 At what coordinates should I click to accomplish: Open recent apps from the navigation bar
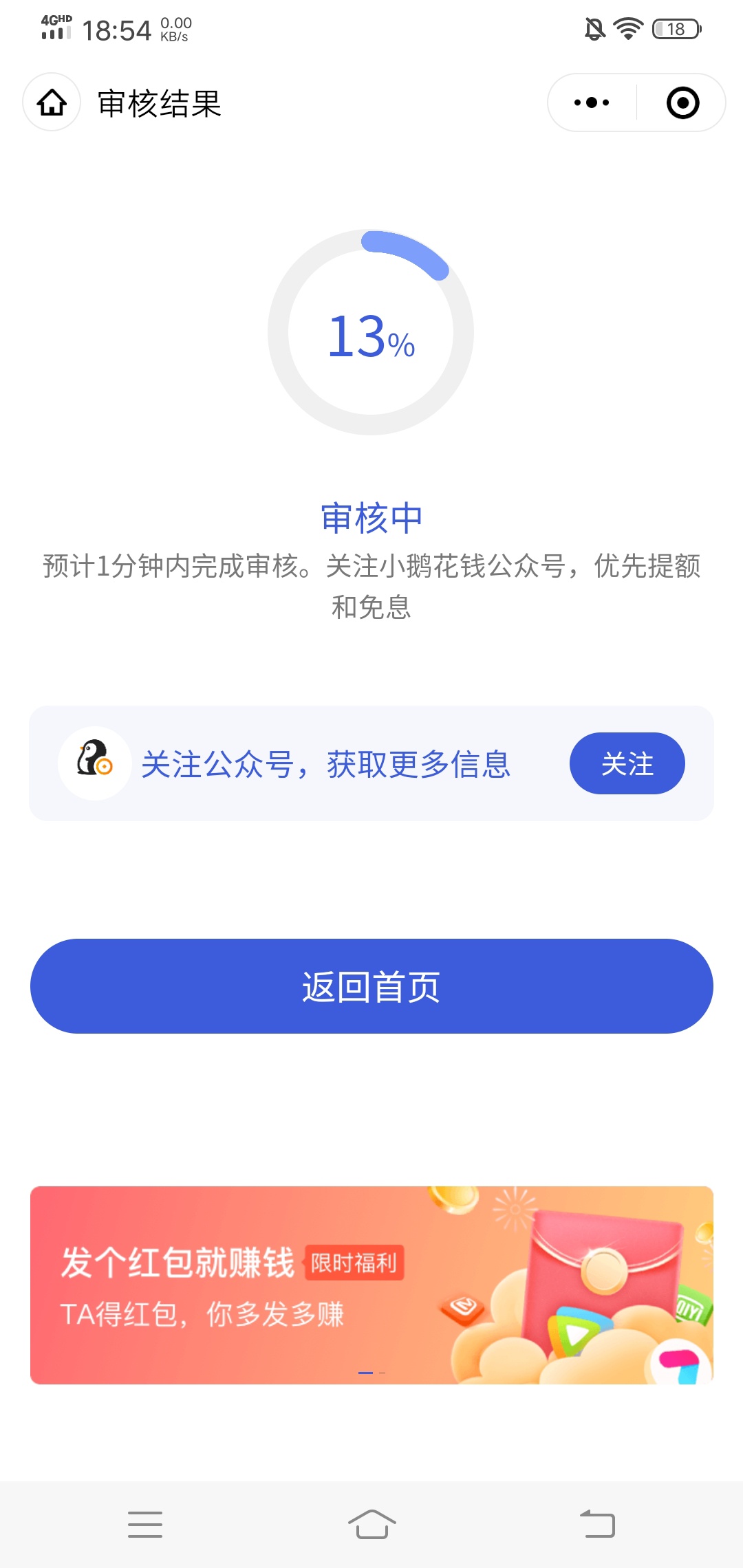click(145, 1524)
